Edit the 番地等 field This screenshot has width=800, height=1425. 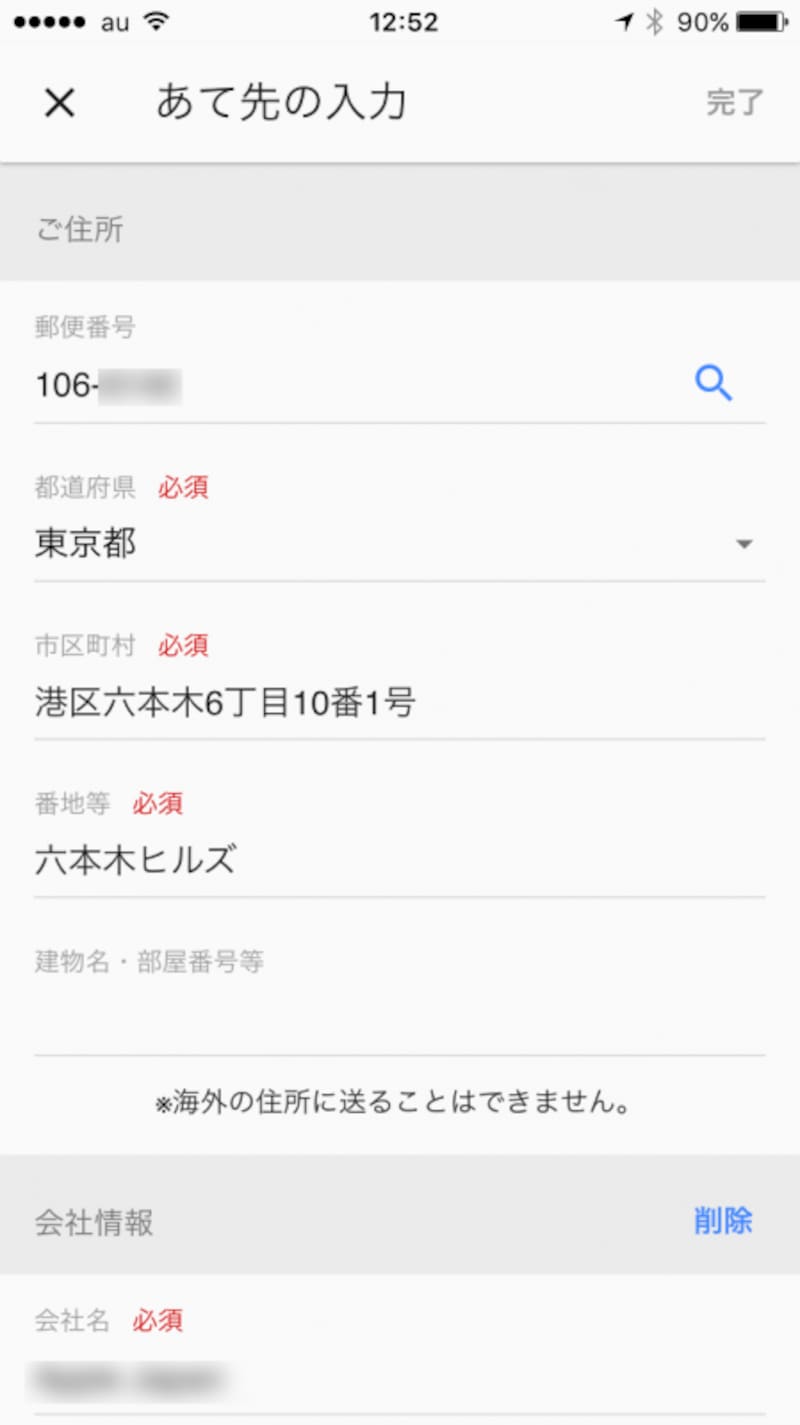(400, 861)
